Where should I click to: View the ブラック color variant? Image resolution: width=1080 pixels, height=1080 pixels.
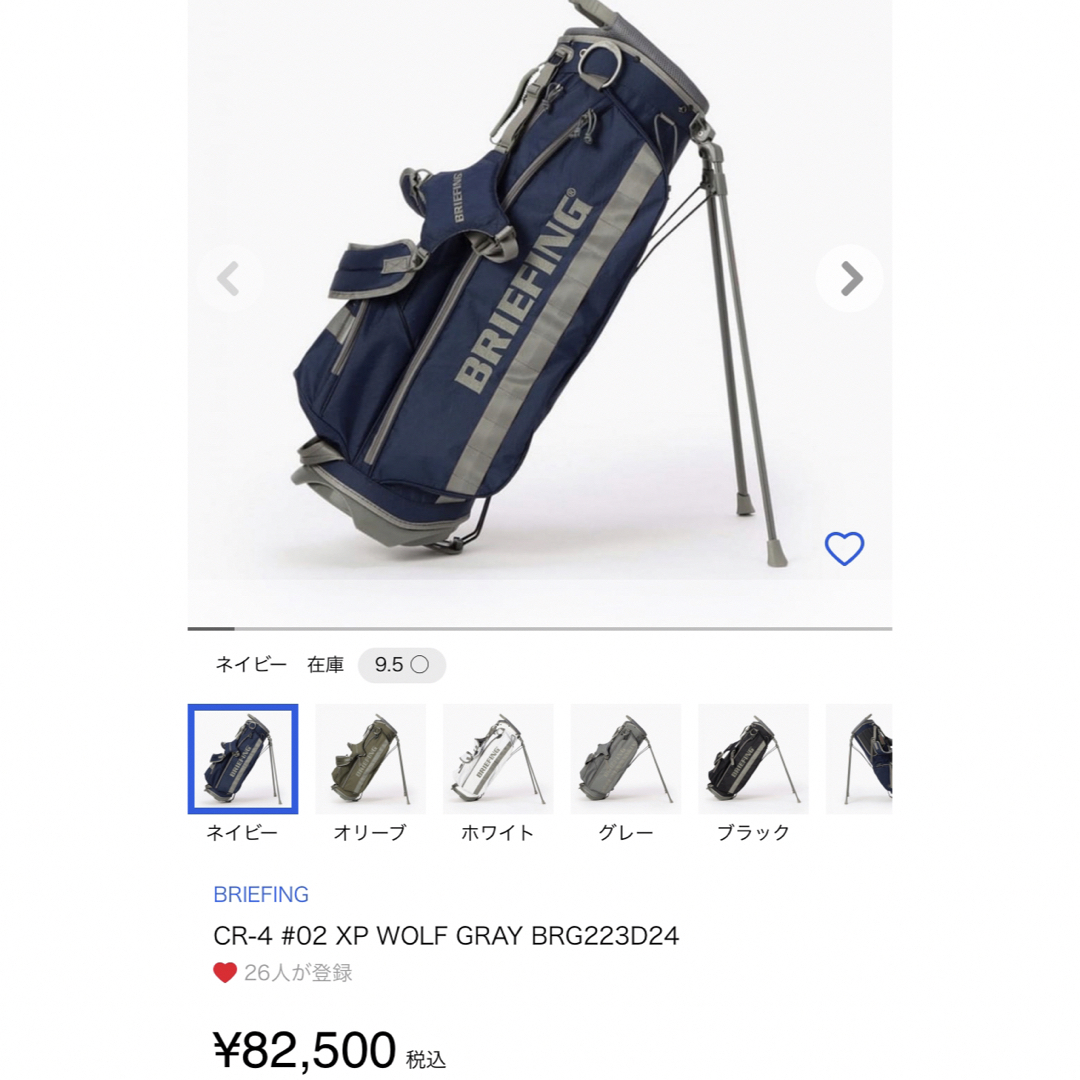753,759
